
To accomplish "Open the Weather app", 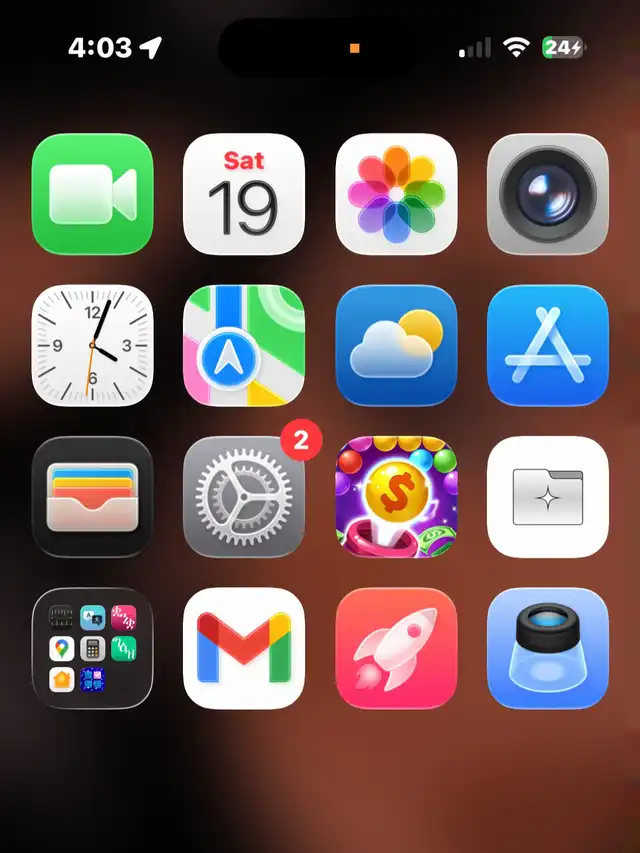I will pos(396,346).
